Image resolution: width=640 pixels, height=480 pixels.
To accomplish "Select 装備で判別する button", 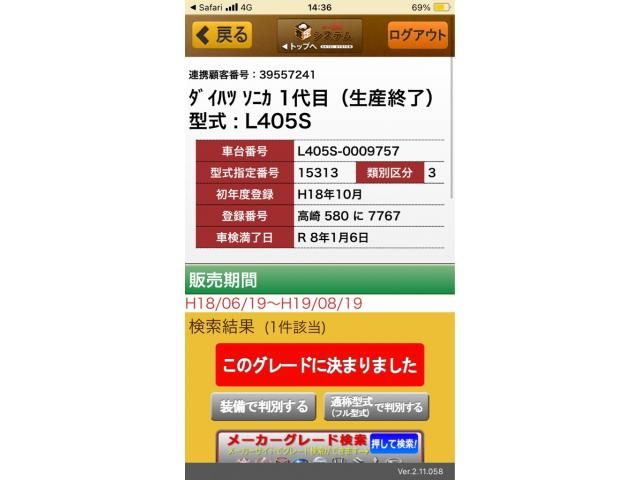I will 264,407.
